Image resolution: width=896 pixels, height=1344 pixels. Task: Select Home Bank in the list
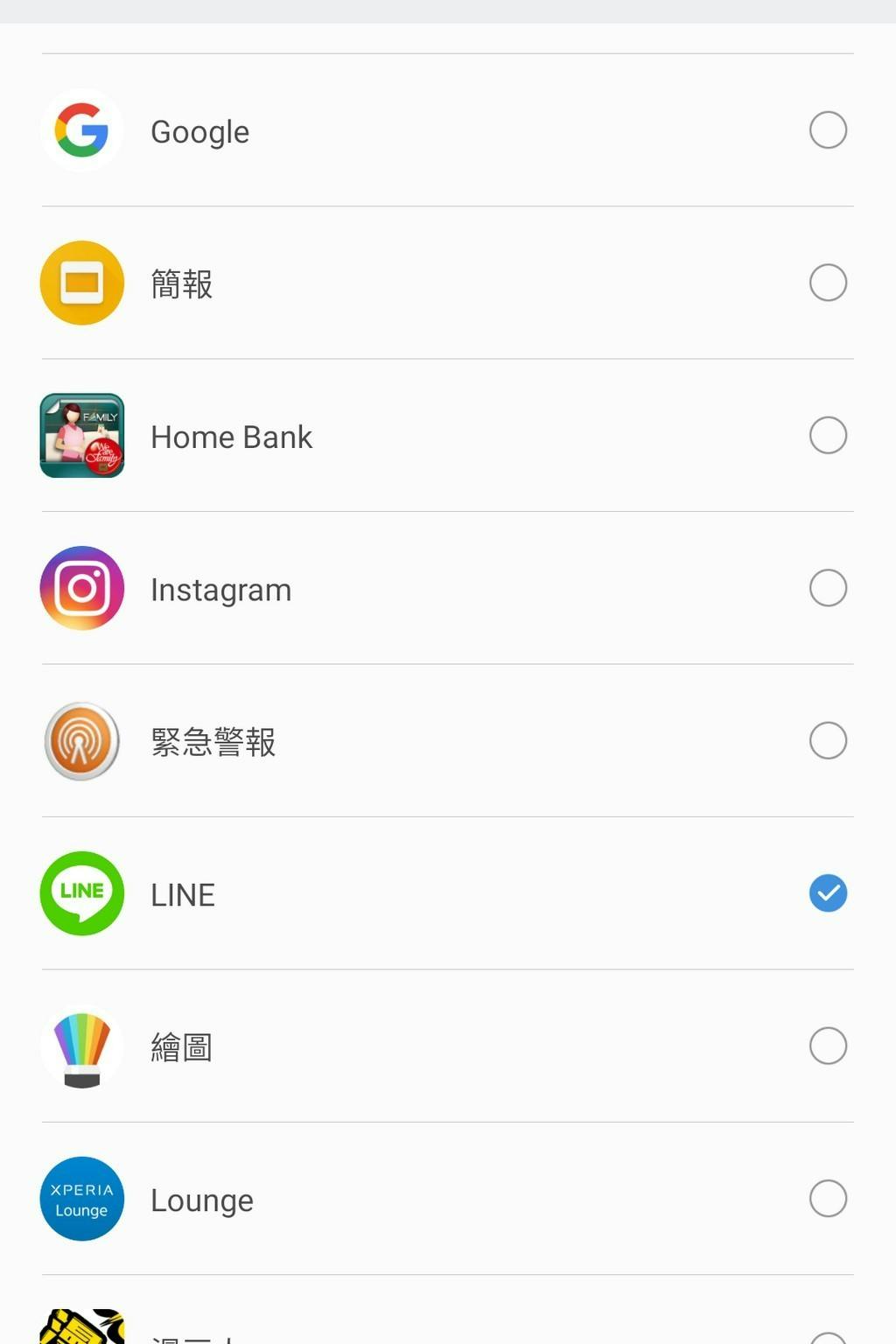pyautogui.click(x=828, y=435)
